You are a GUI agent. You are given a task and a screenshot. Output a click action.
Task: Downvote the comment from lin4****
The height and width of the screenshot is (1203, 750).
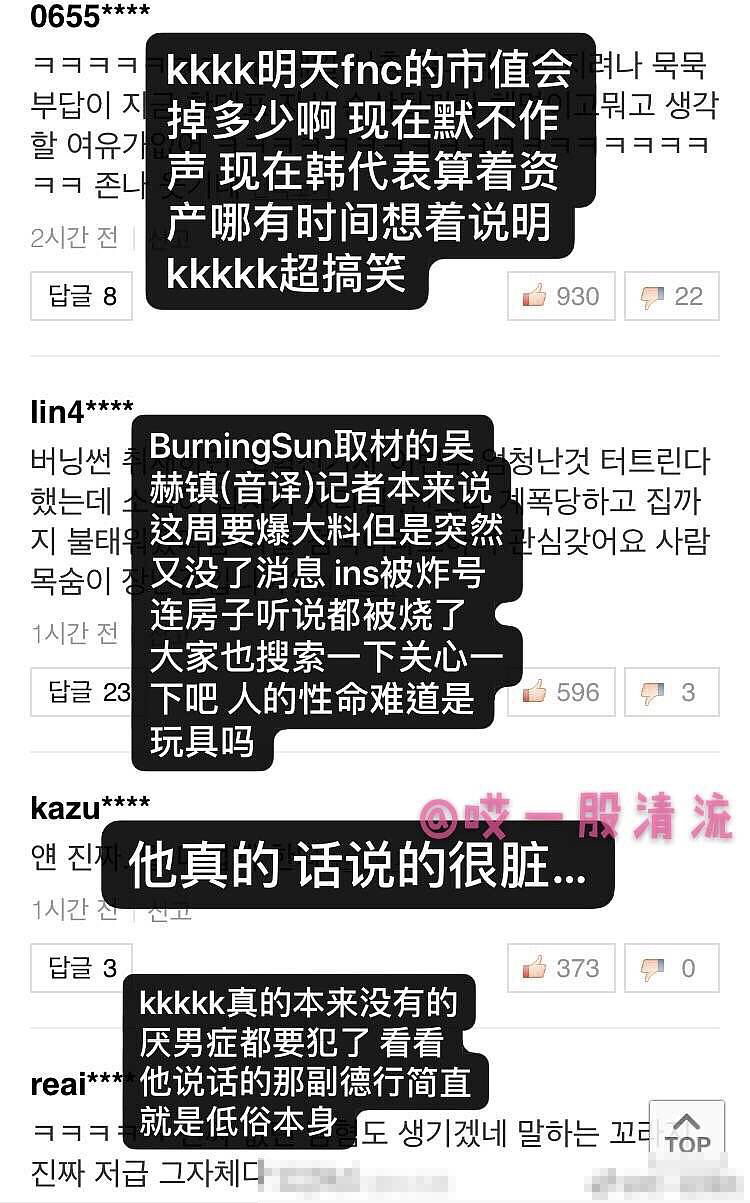[671, 692]
